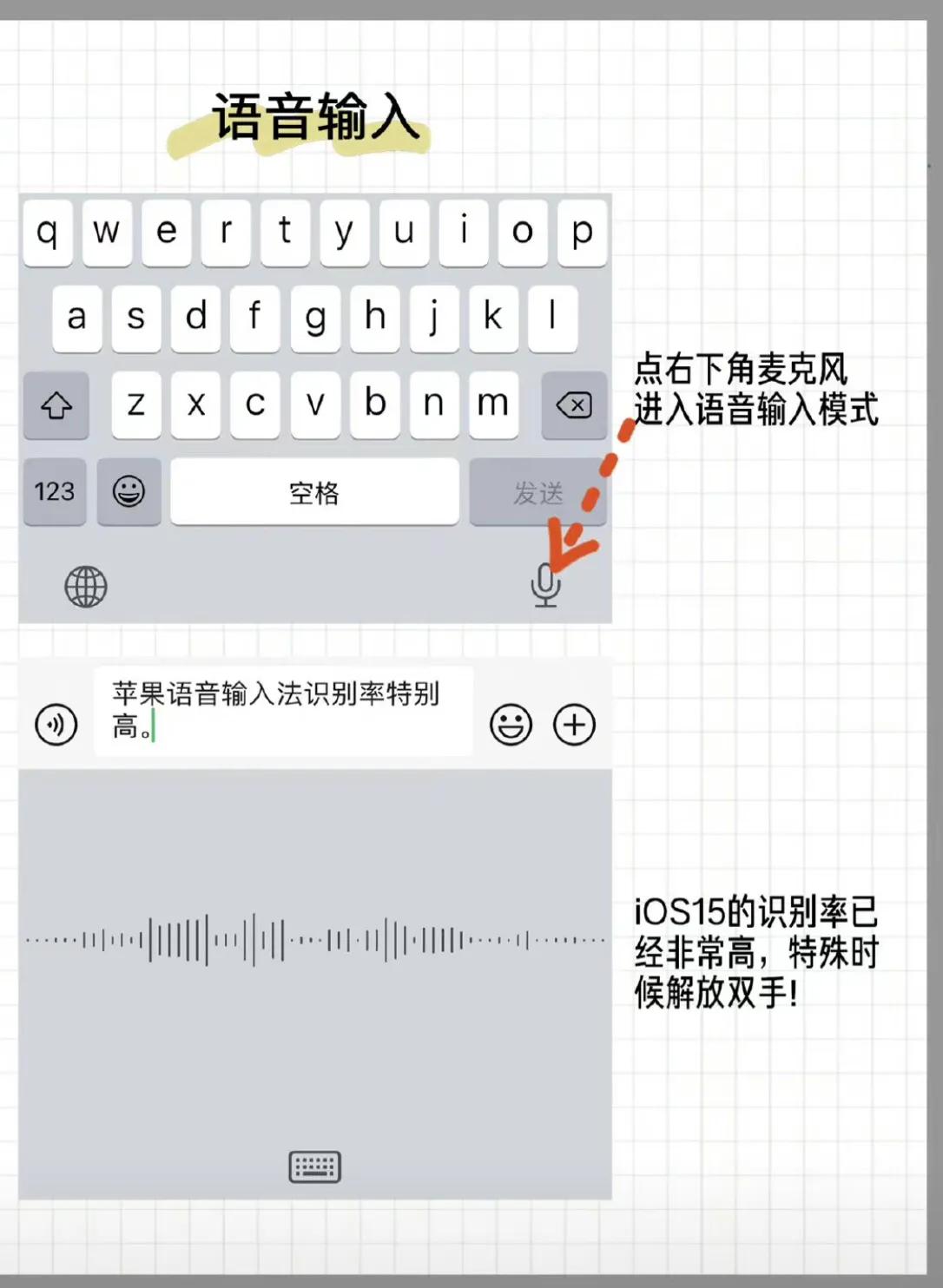Tap the letter q key
Screen dimensions: 943x1288
48,232
